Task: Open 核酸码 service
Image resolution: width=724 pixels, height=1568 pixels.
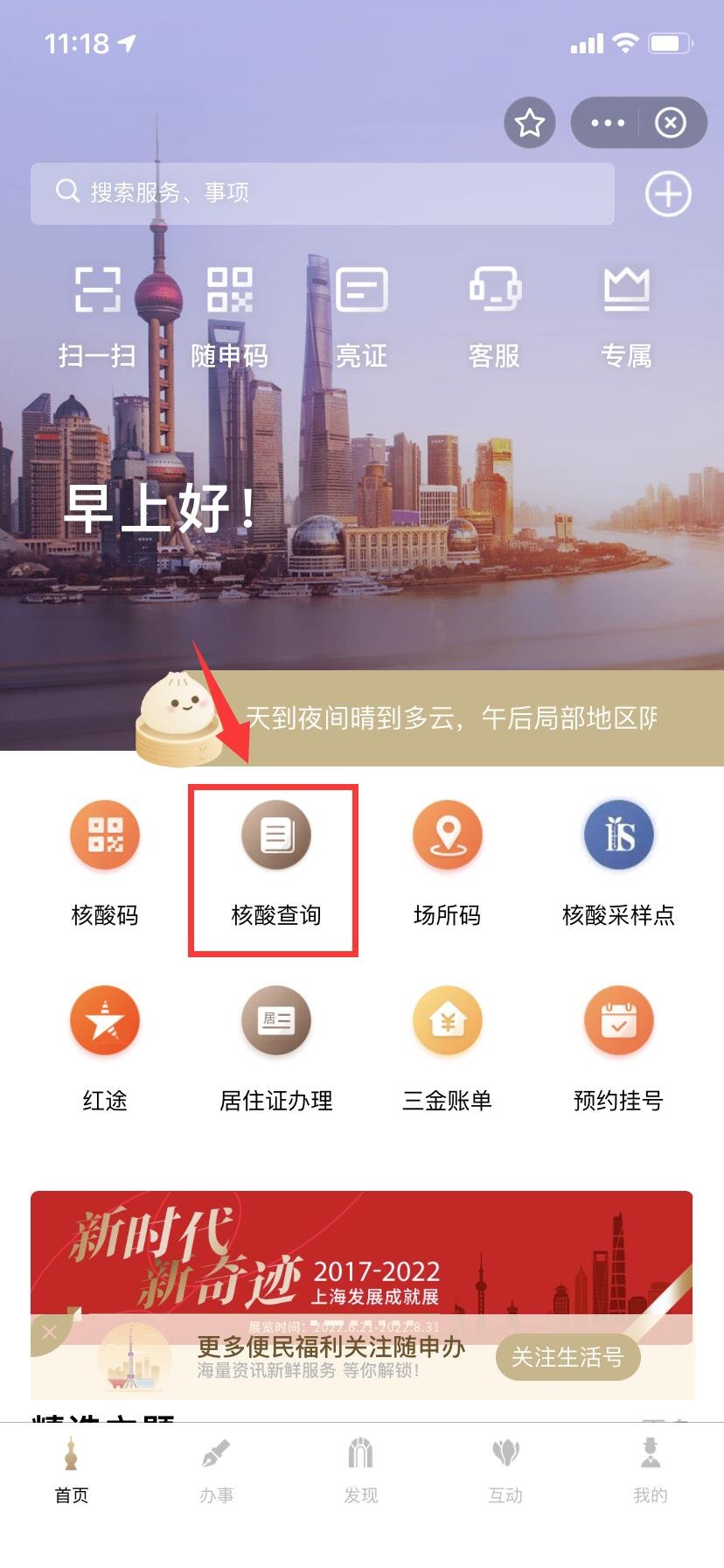Action: tap(105, 862)
